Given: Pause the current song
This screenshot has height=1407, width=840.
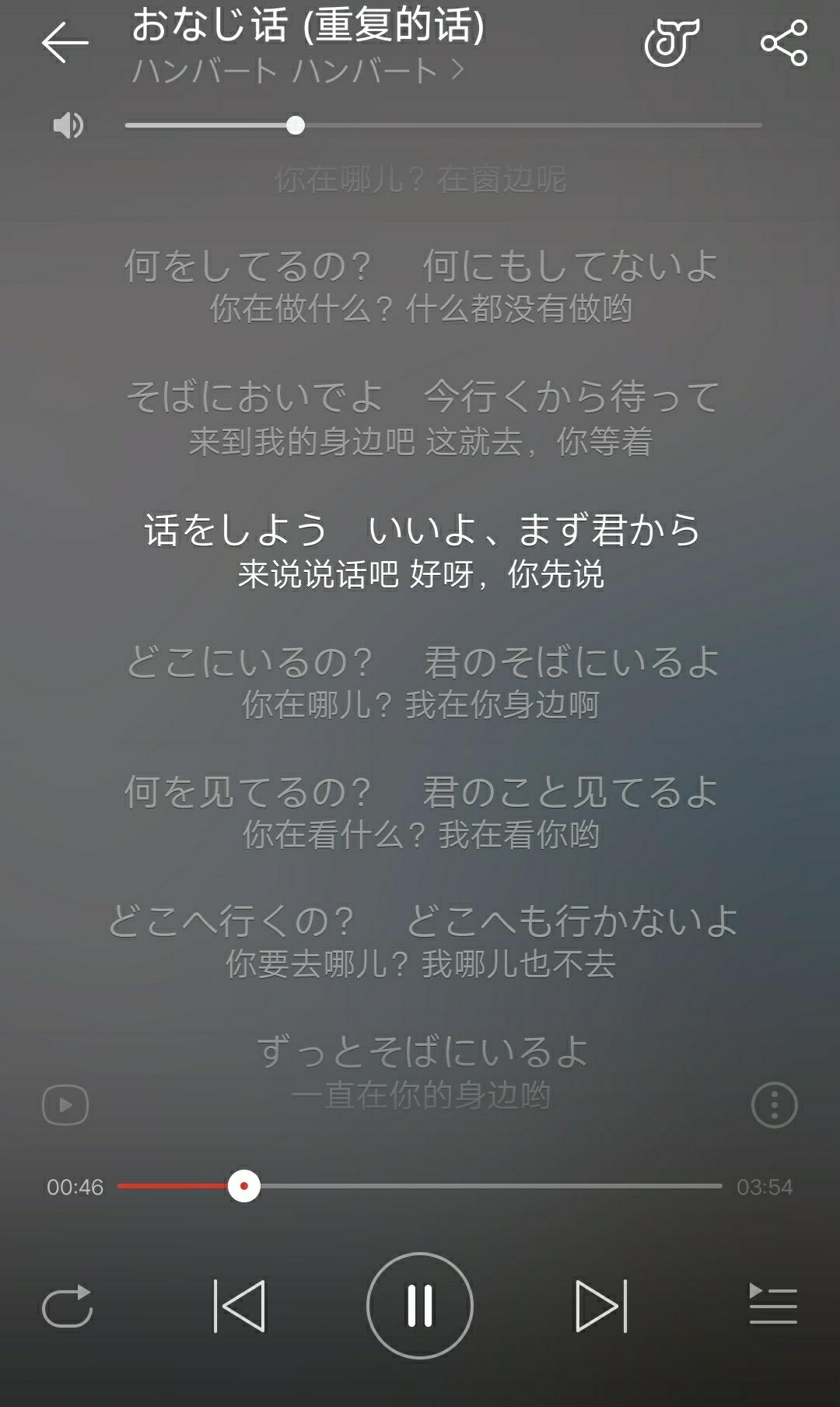Looking at the screenshot, I should pyautogui.click(x=420, y=1306).
